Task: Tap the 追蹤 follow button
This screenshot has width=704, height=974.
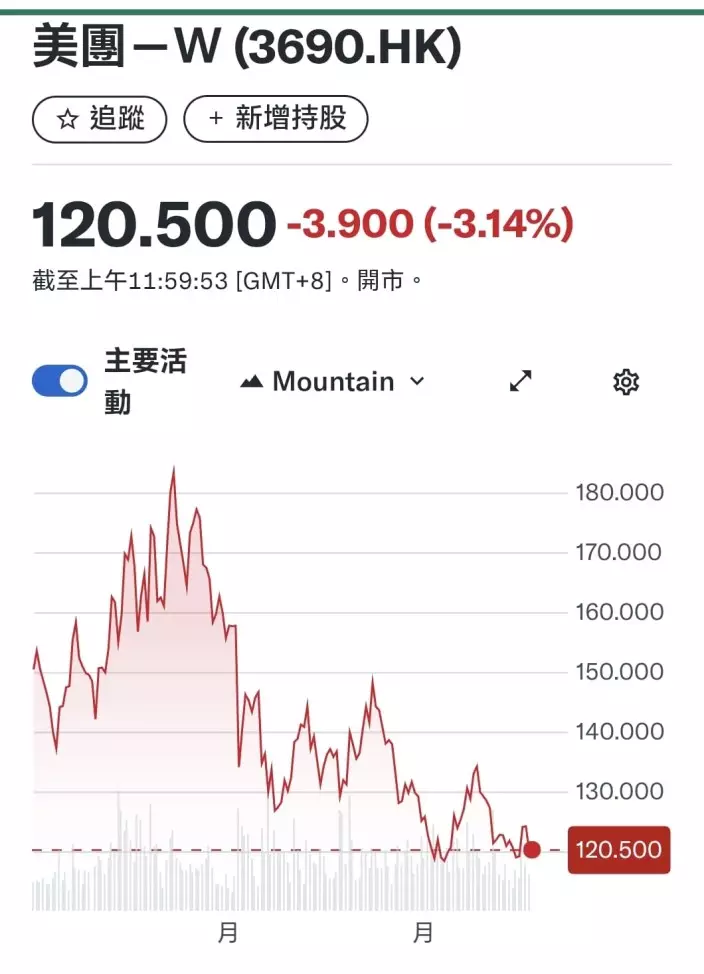Action: 99,120
